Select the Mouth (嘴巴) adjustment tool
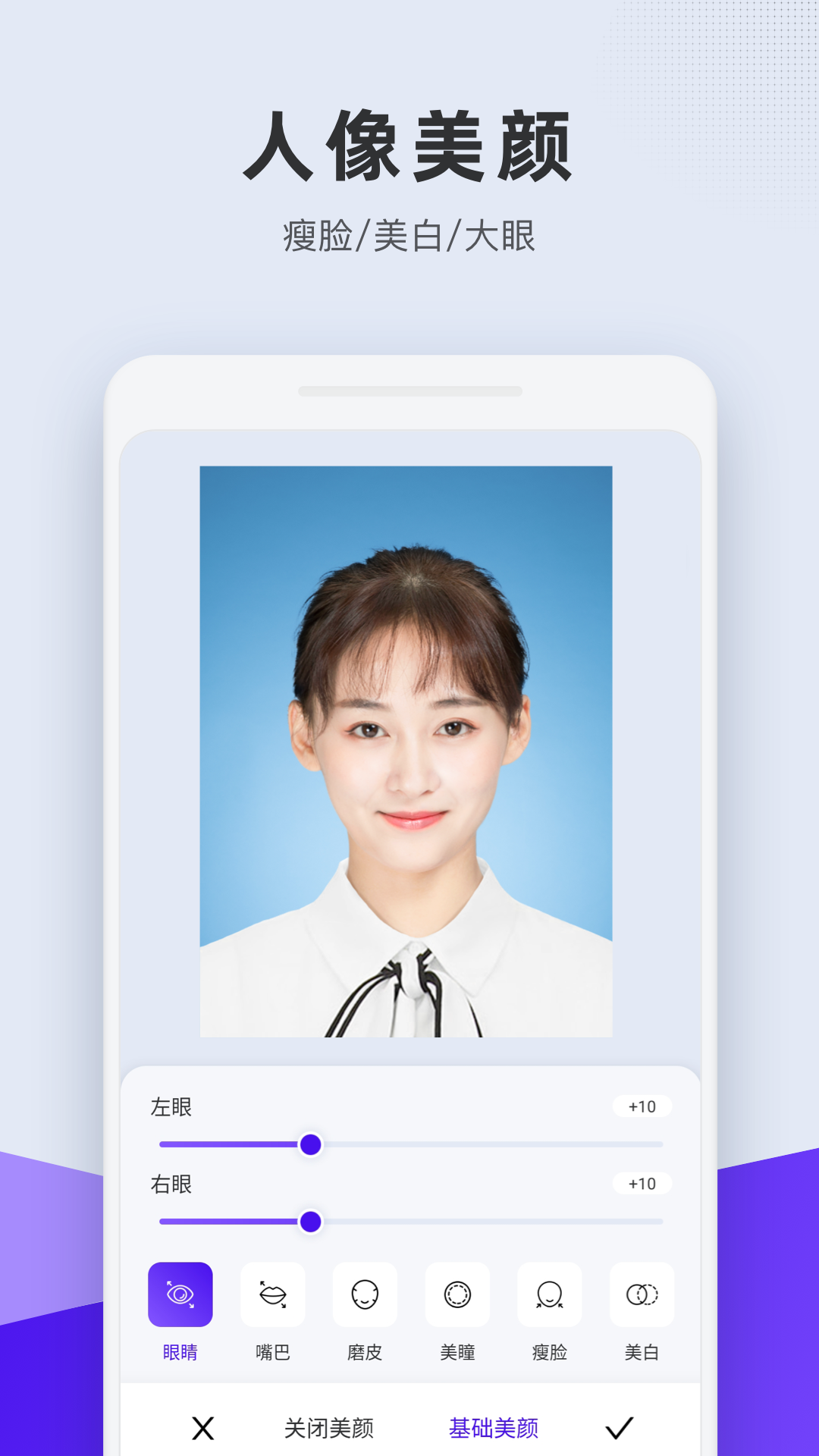Screen dimensions: 819x1456 coord(273,1294)
